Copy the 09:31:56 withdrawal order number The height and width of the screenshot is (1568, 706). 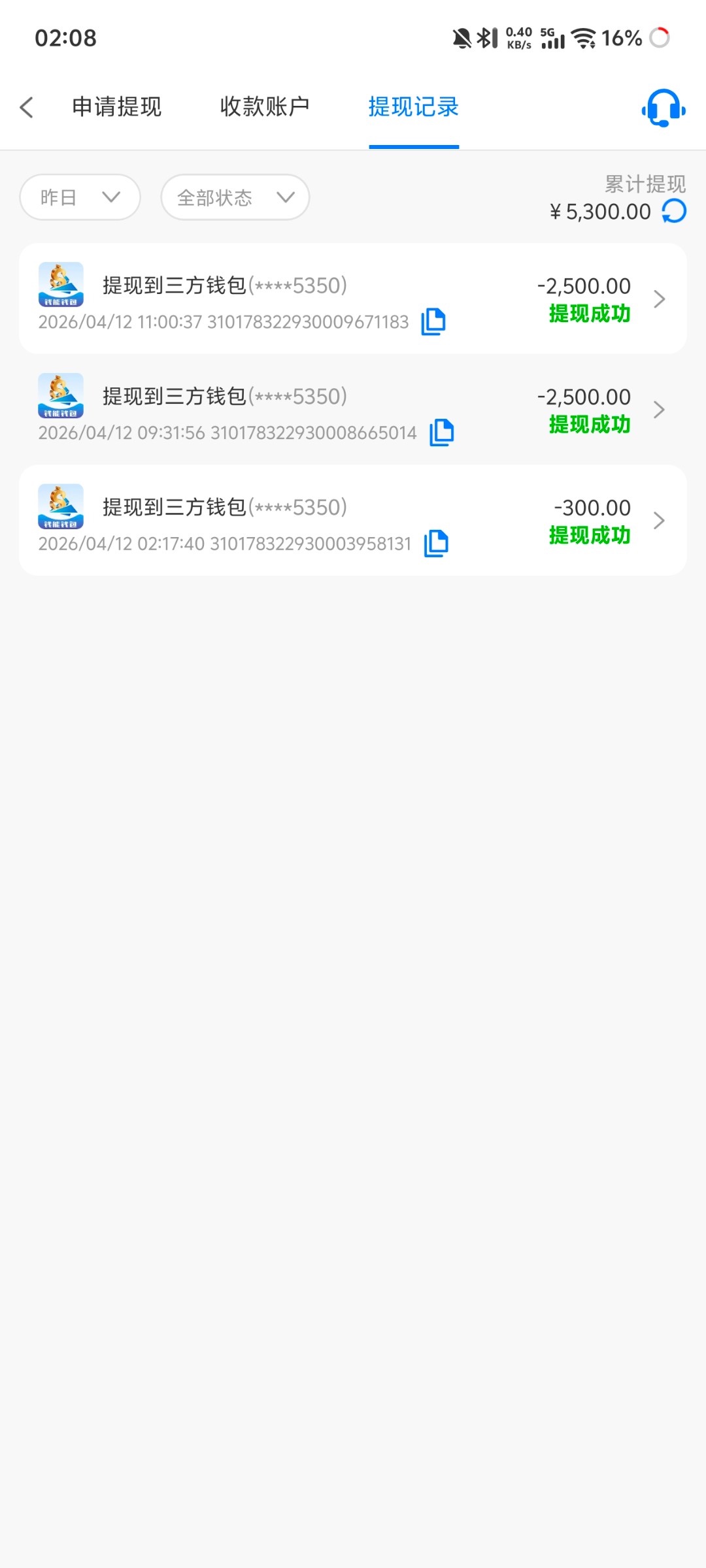441,432
